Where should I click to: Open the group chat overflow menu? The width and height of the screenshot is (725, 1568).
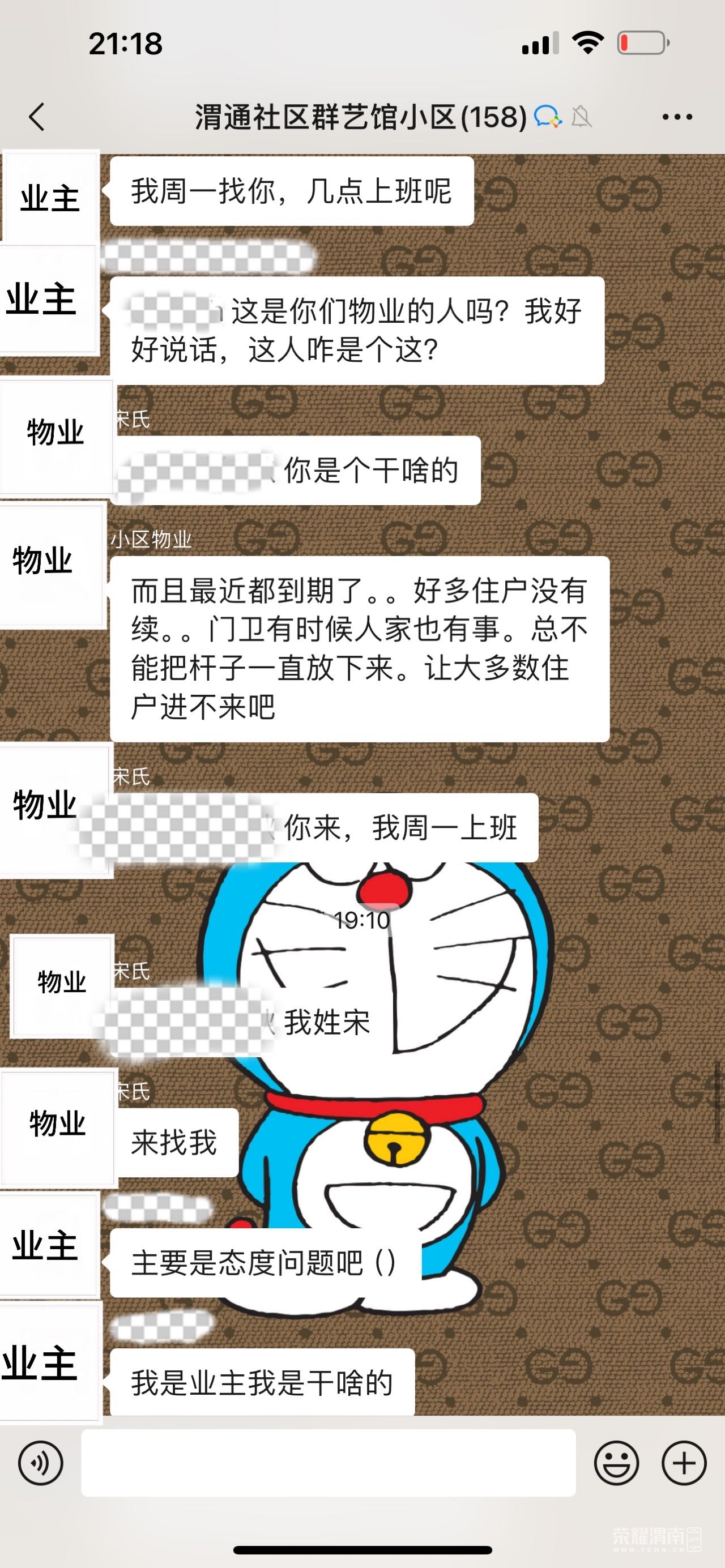677,117
